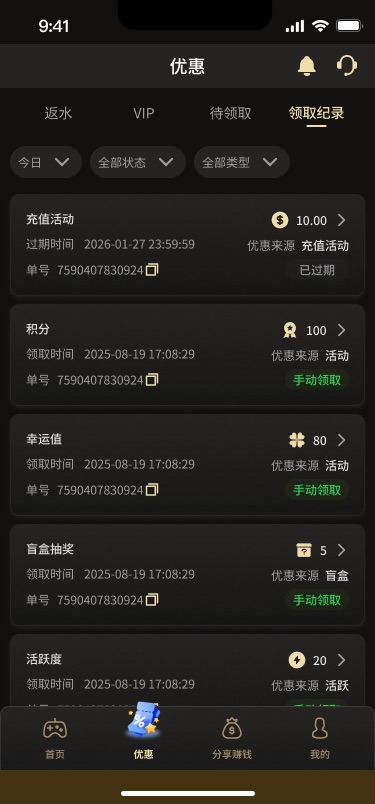Screen dimensions: 375x804
Task: Switch to the 返水 tab
Action: pyautogui.click(x=58, y=113)
